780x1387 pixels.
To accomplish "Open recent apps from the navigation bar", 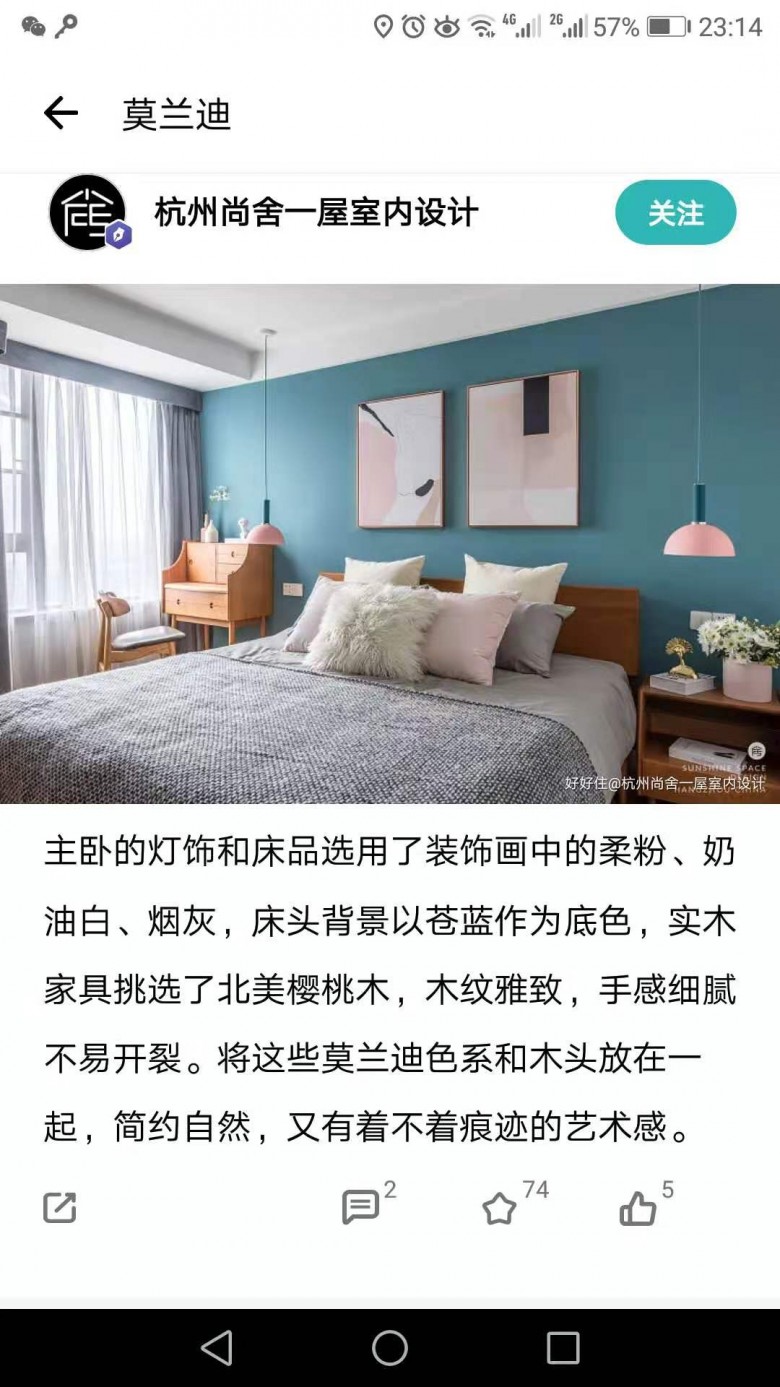I will pyautogui.click(x=562, y=1348).
